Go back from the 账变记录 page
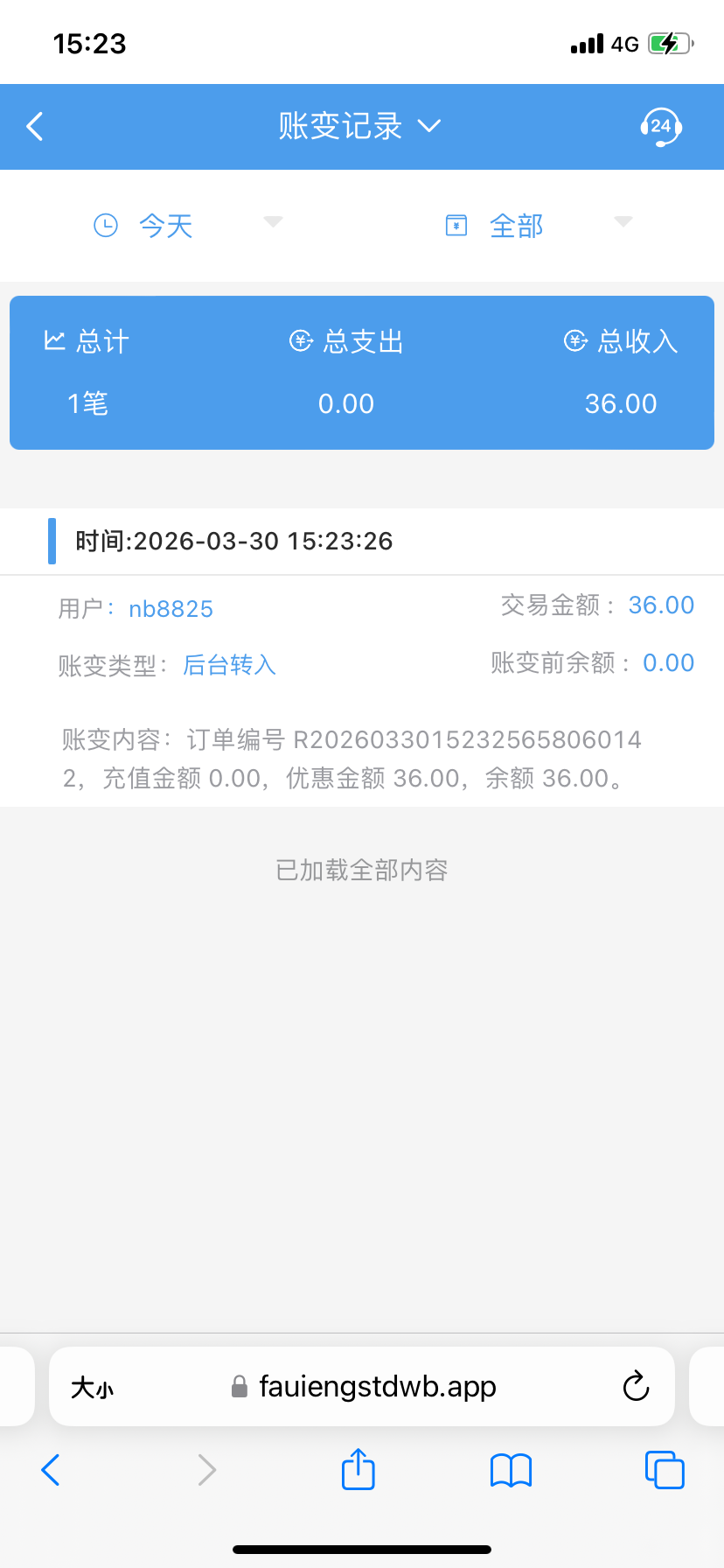This screenshot has width=724, height=1568. coord(35,127)
